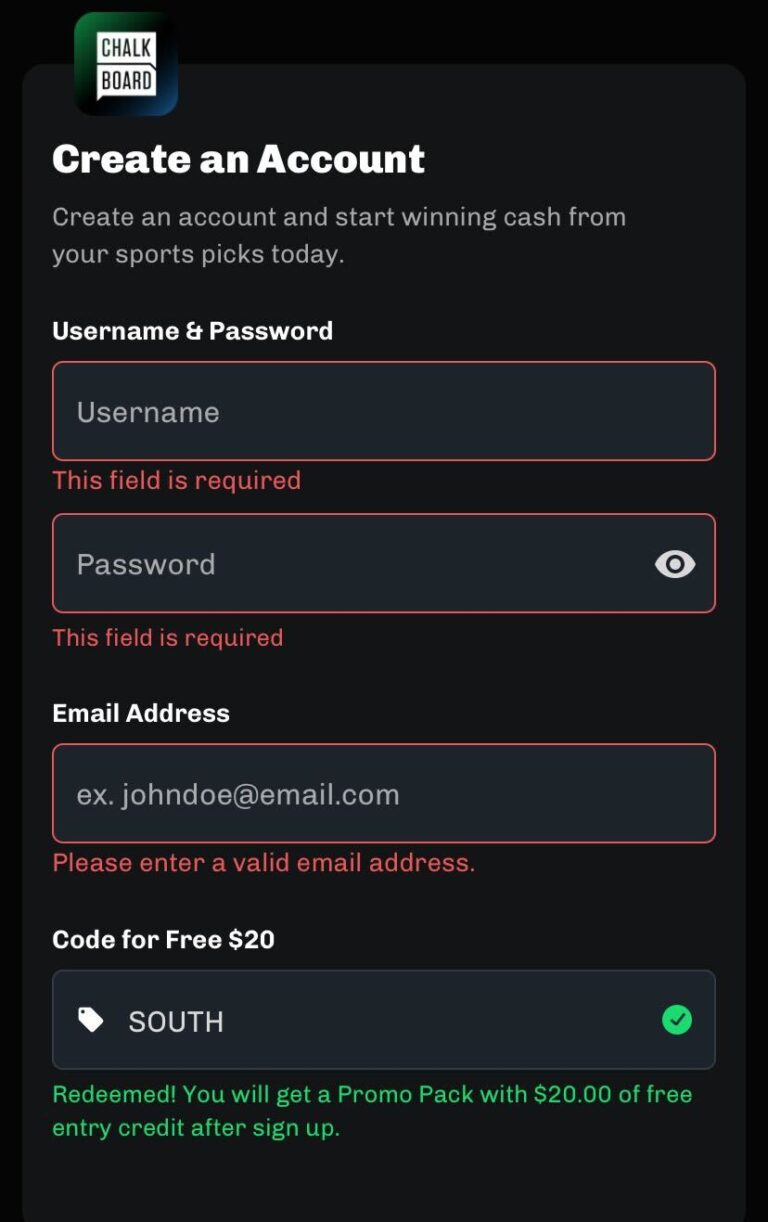Click the Username input field
Screen dimensions: 768x1222
click(x=383, y=411)
